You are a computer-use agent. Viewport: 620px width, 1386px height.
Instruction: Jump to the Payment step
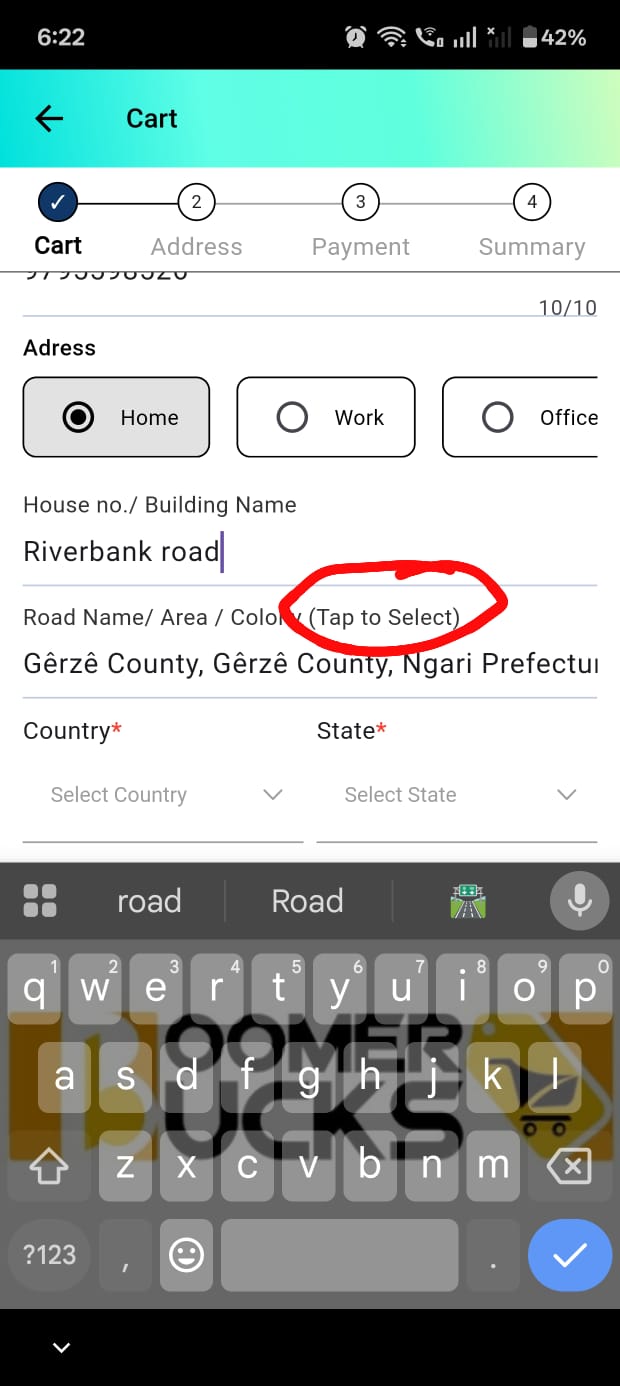[360, 222]
